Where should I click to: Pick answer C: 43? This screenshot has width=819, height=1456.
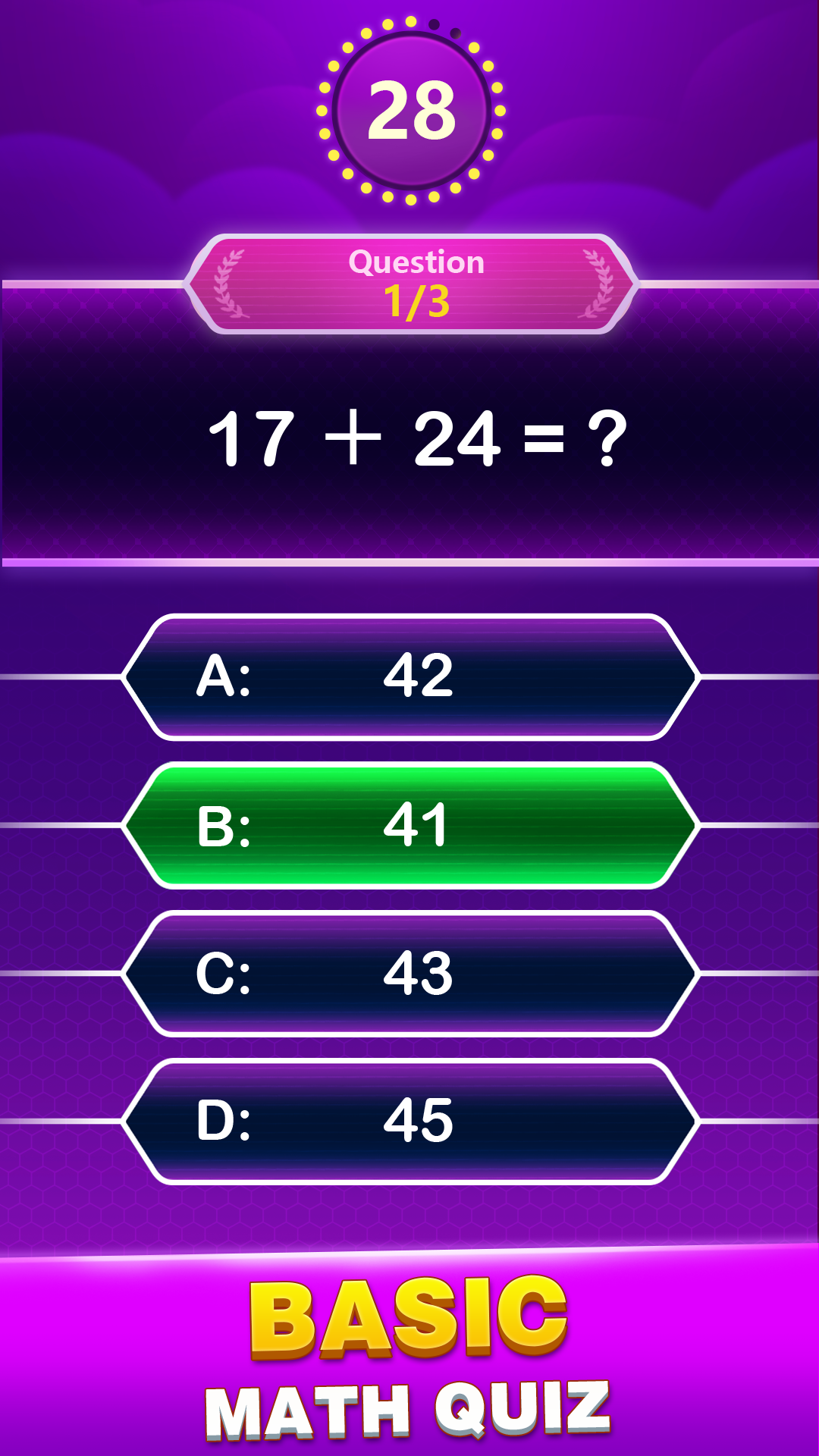[409, 973]
